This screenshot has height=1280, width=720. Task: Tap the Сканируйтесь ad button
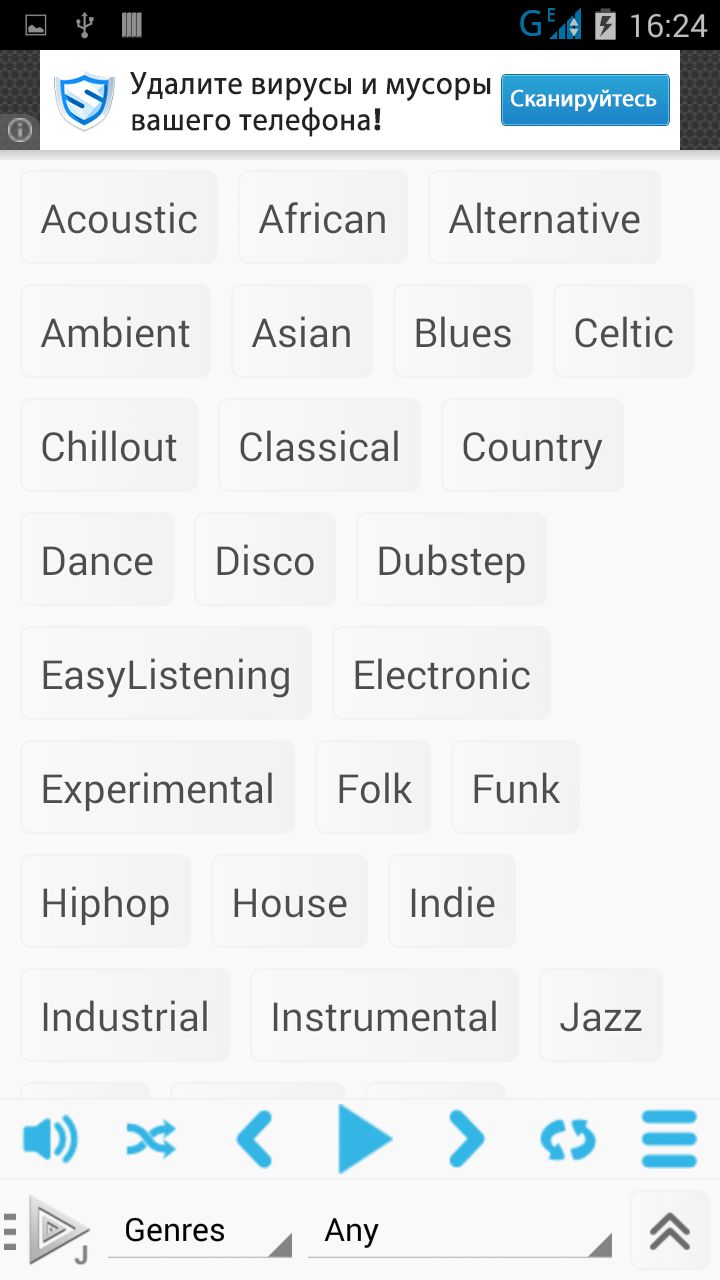584,99
